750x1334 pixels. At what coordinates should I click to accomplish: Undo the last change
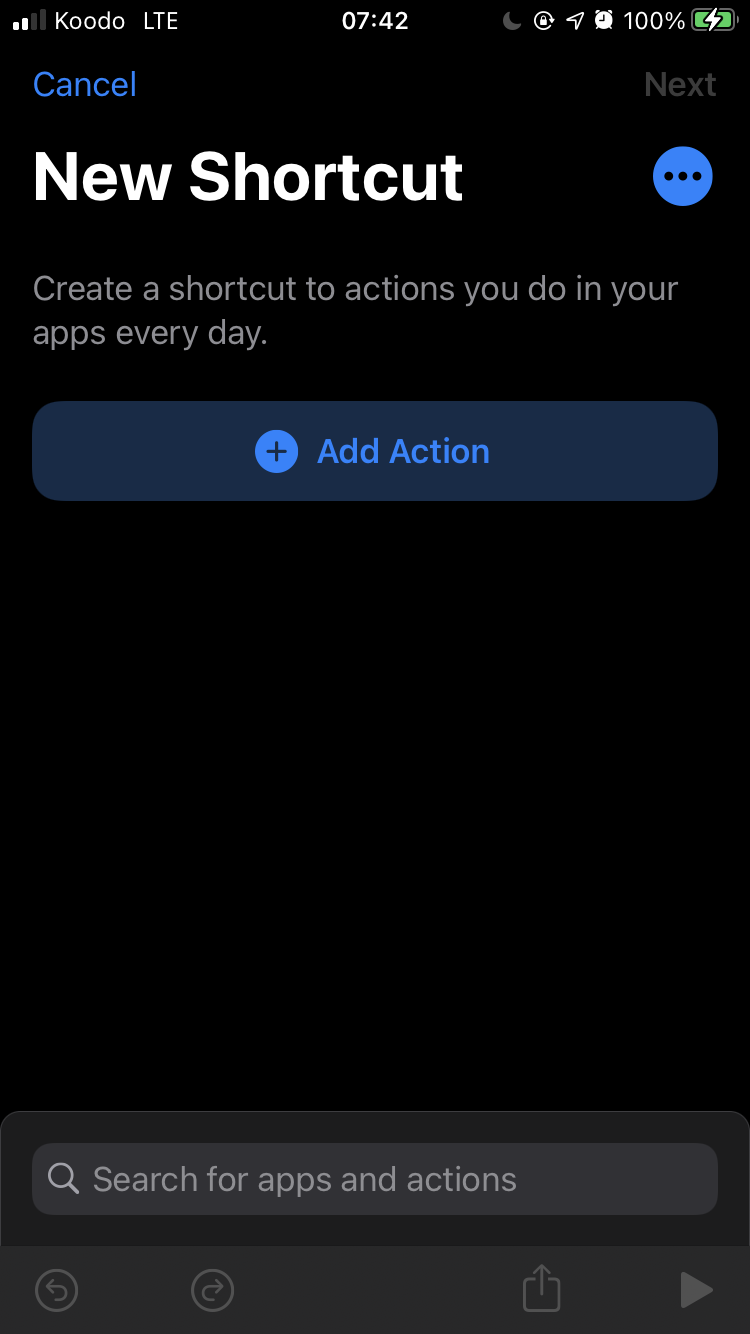tap(56, 1290)
